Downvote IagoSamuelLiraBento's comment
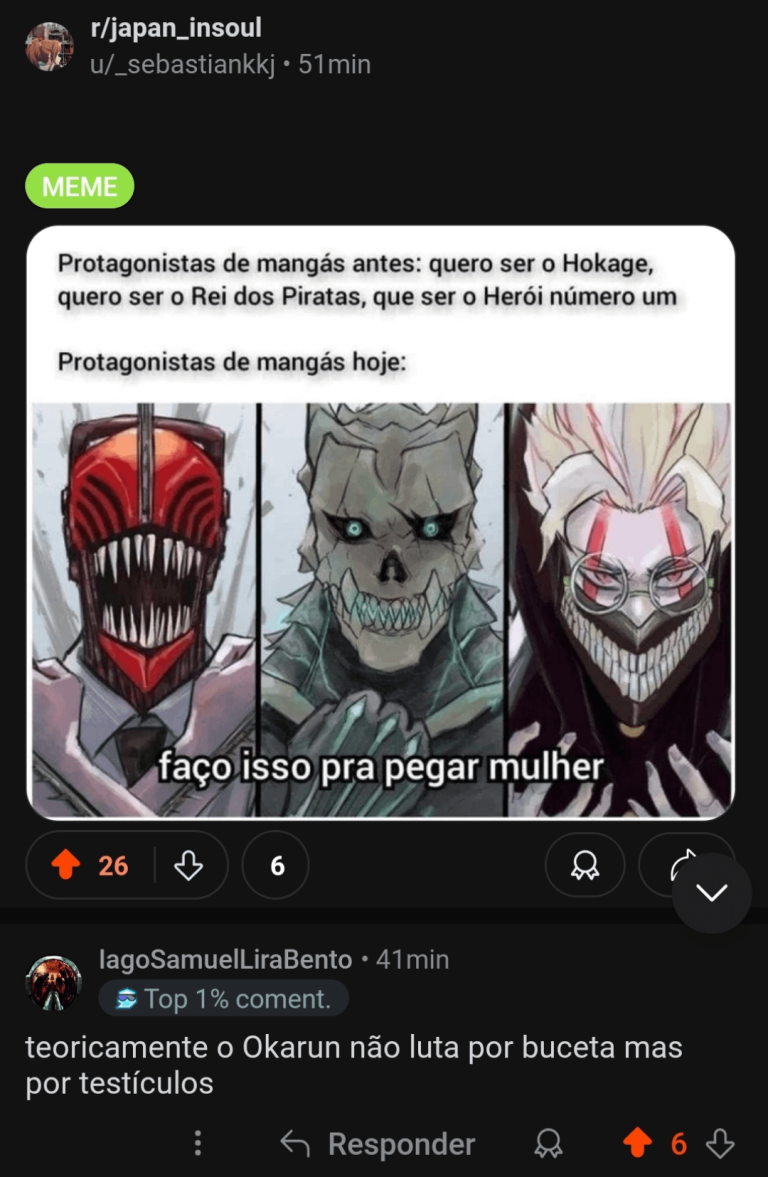 point(720,1143)
